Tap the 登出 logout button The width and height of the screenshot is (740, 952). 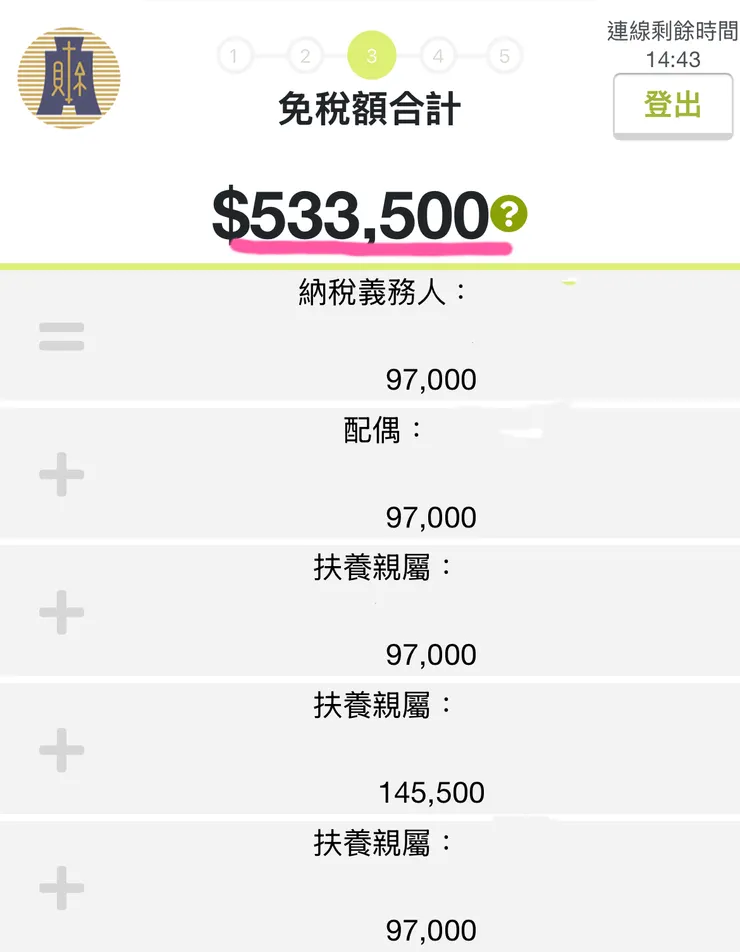[673, 105]
